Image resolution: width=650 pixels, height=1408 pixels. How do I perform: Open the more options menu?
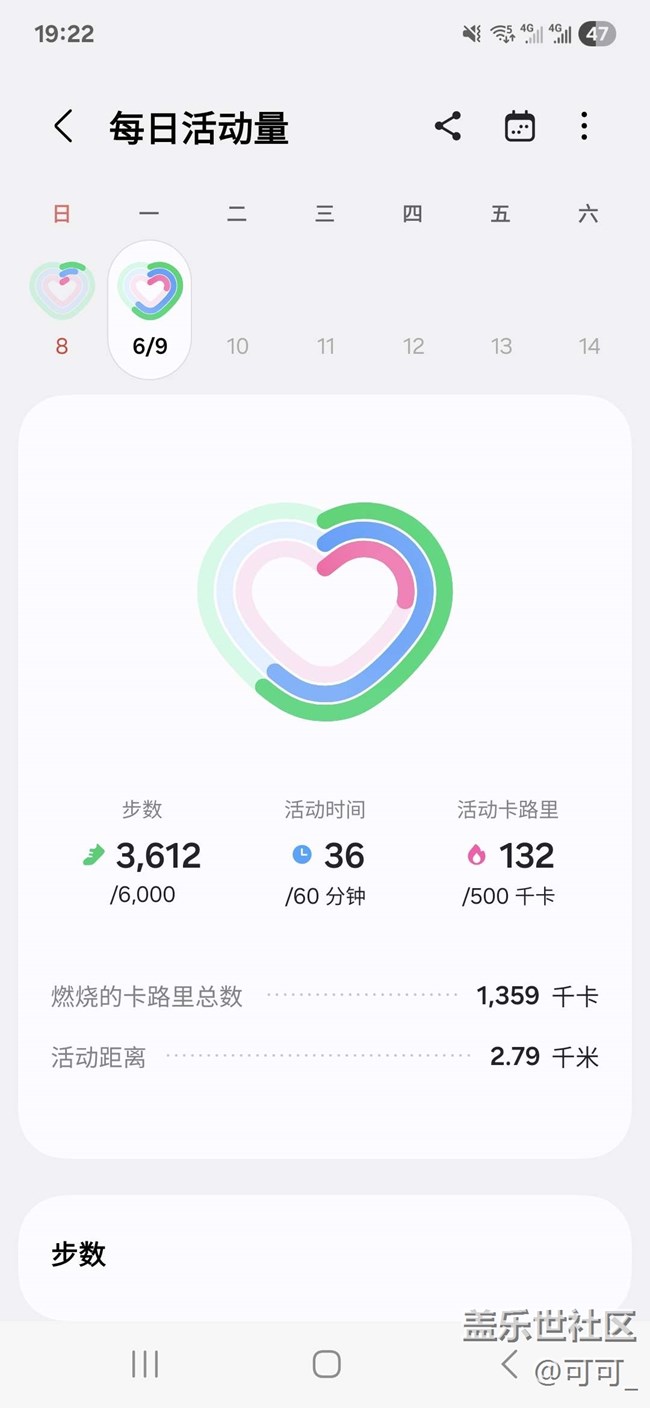584,127
